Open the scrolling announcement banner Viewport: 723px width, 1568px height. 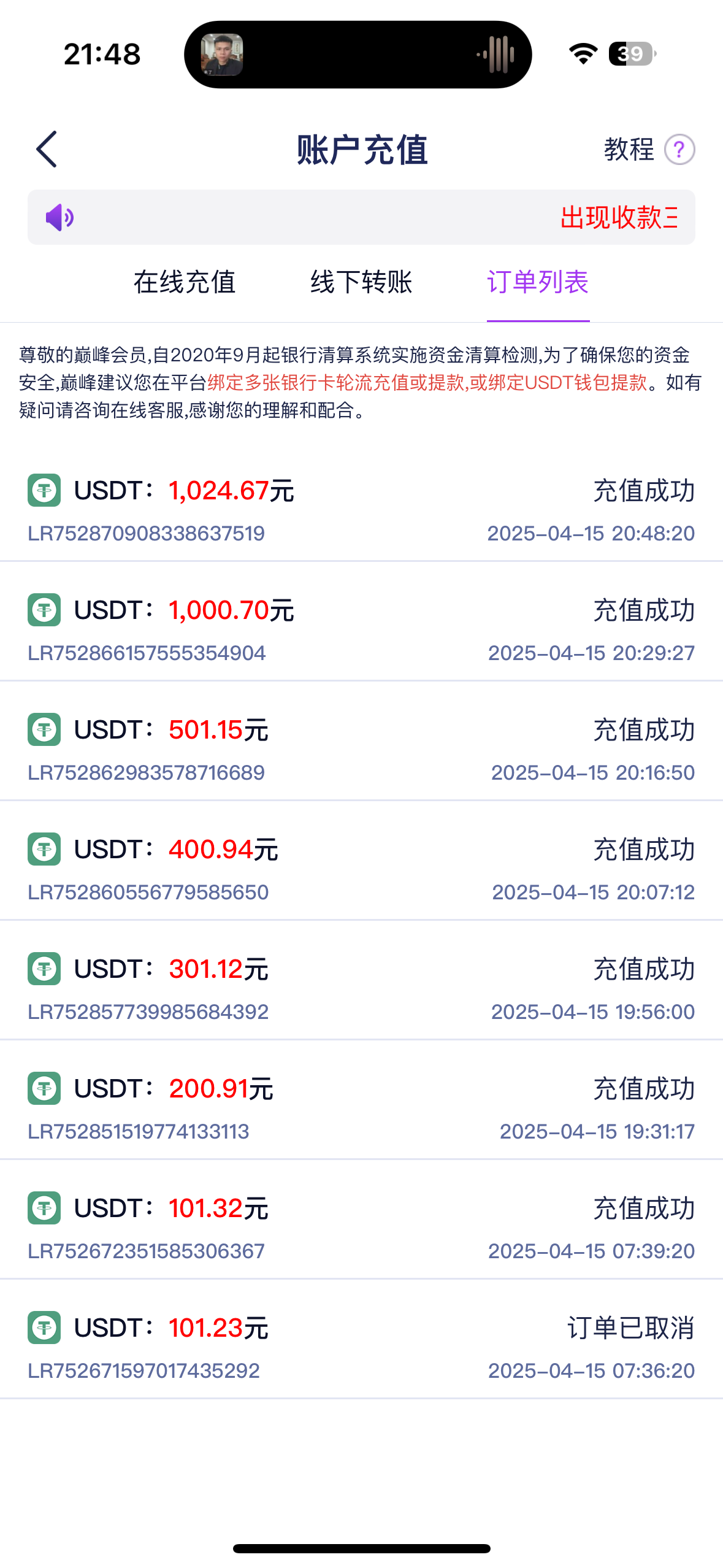click(361, 217)
